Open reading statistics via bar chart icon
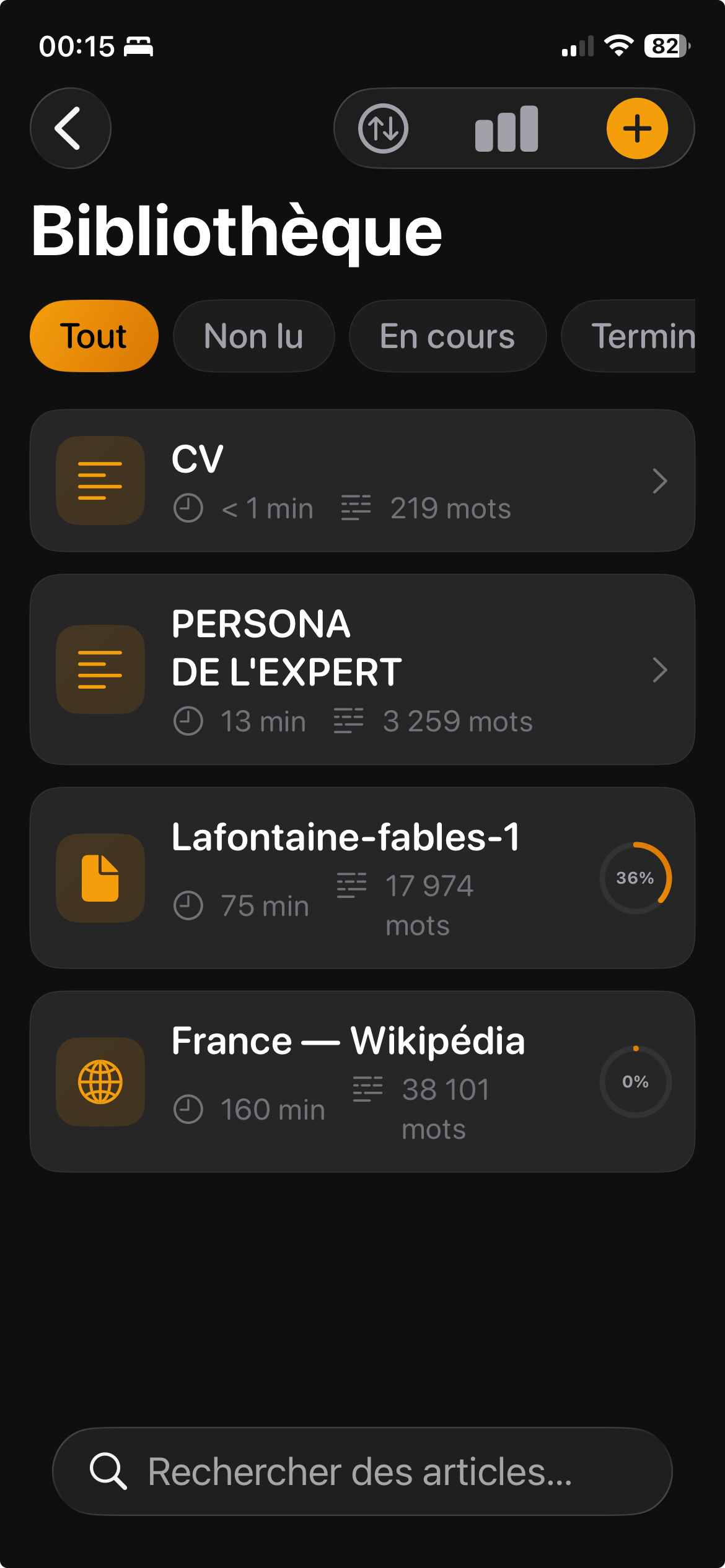 pyautogui.click(x=506, y=128)
